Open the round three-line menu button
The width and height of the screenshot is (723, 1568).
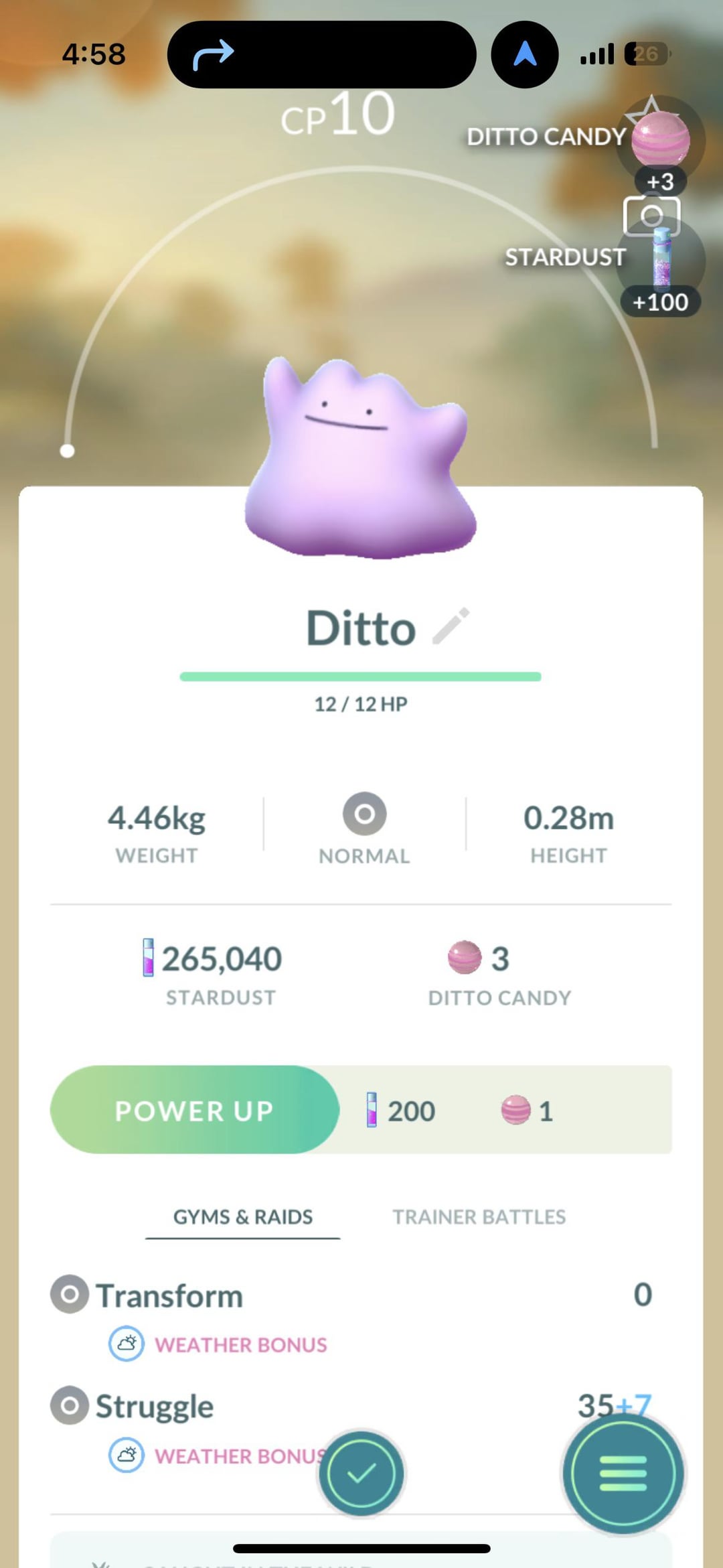point(623,1473)
